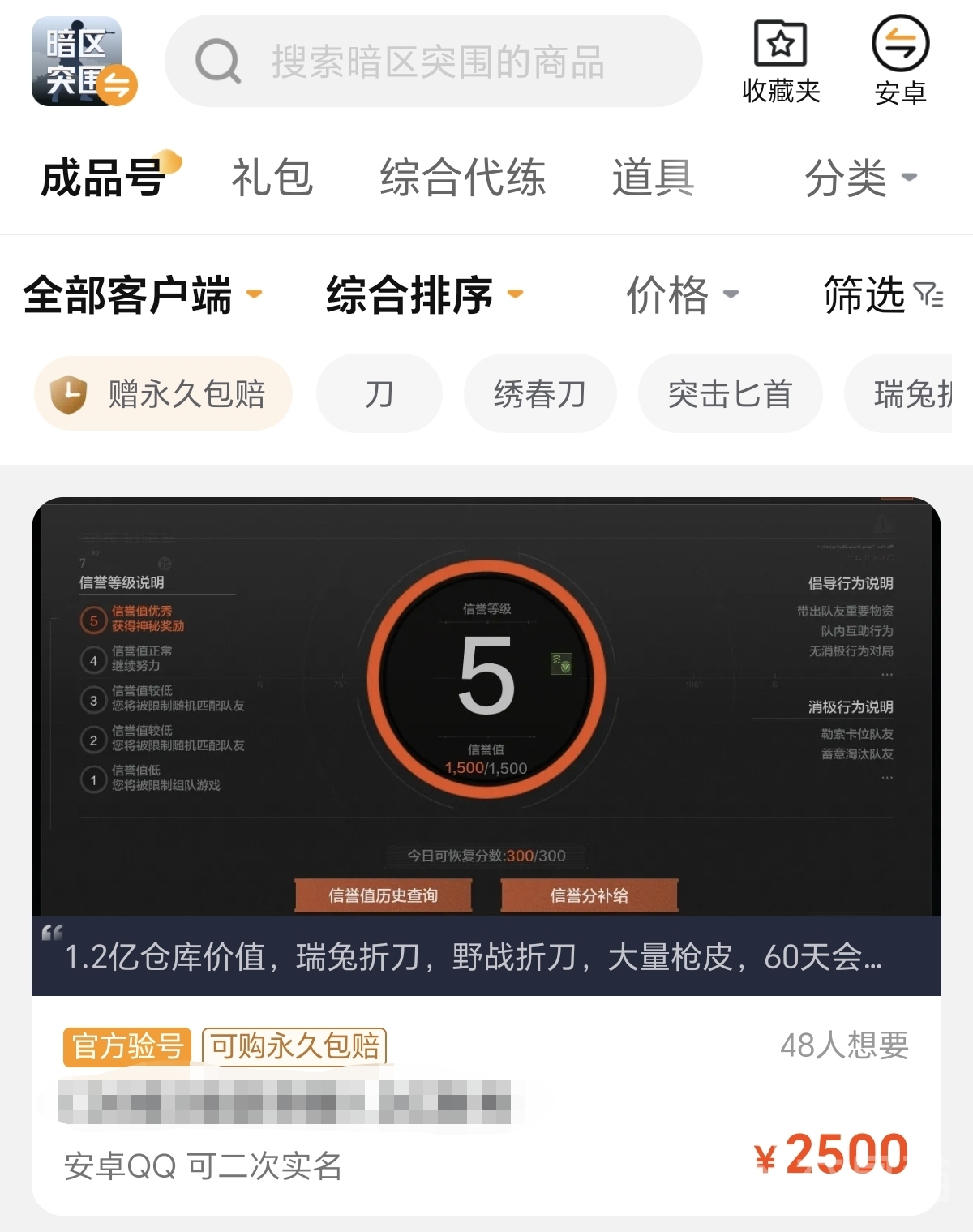The height and width of the screenshot is (1232, 973).
Task: Open the 筛选 filter panel
Action: tap(882, 294)
